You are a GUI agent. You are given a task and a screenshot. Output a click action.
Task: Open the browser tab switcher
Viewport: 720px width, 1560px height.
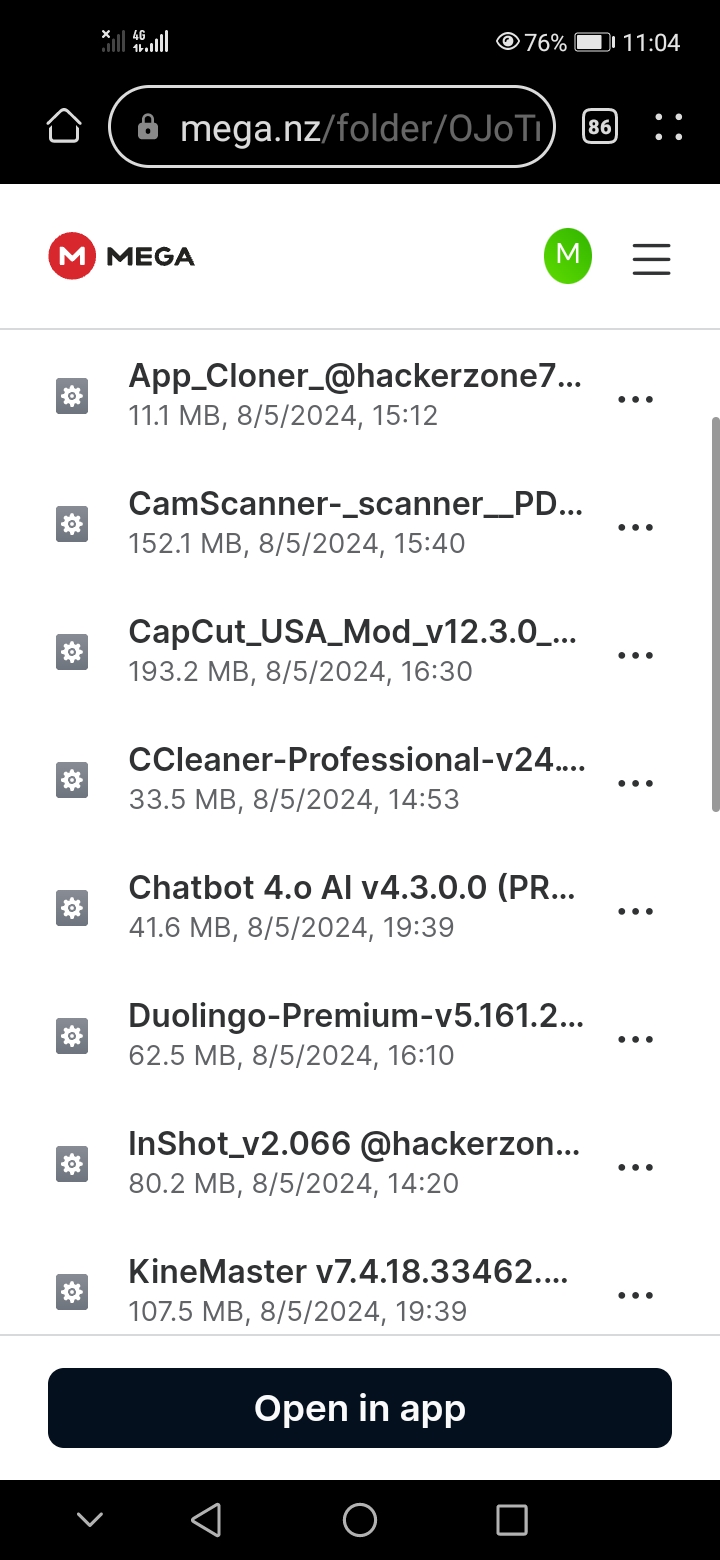click(599, 127)
